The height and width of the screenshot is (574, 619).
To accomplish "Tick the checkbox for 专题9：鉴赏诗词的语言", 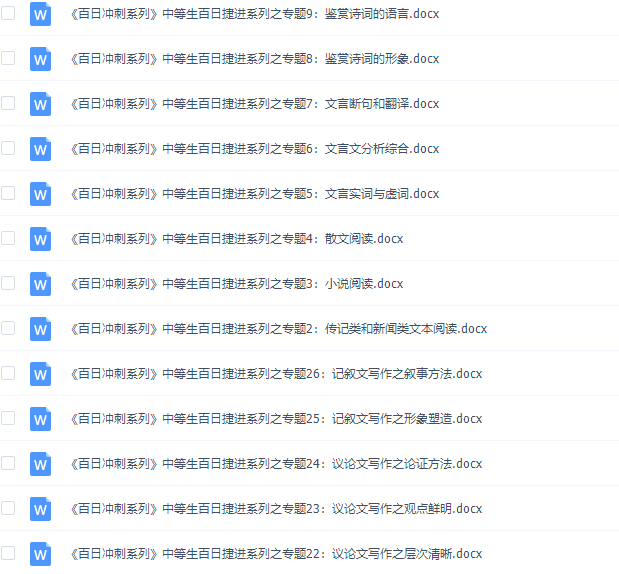I will (x=8, y=14).
